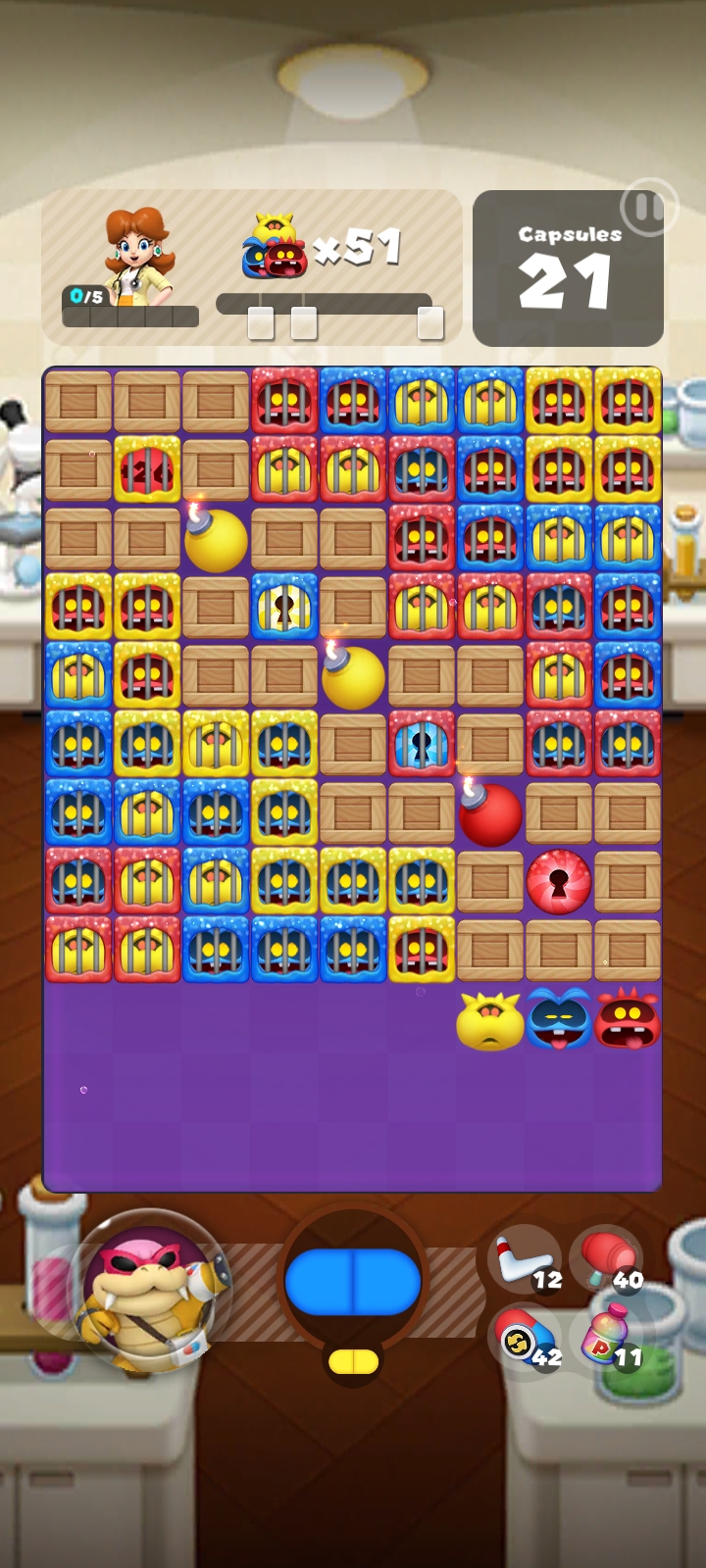Screen dimensions: 706x1568
Task: Use the item with 12 remaining
Action: [525, 1261]
